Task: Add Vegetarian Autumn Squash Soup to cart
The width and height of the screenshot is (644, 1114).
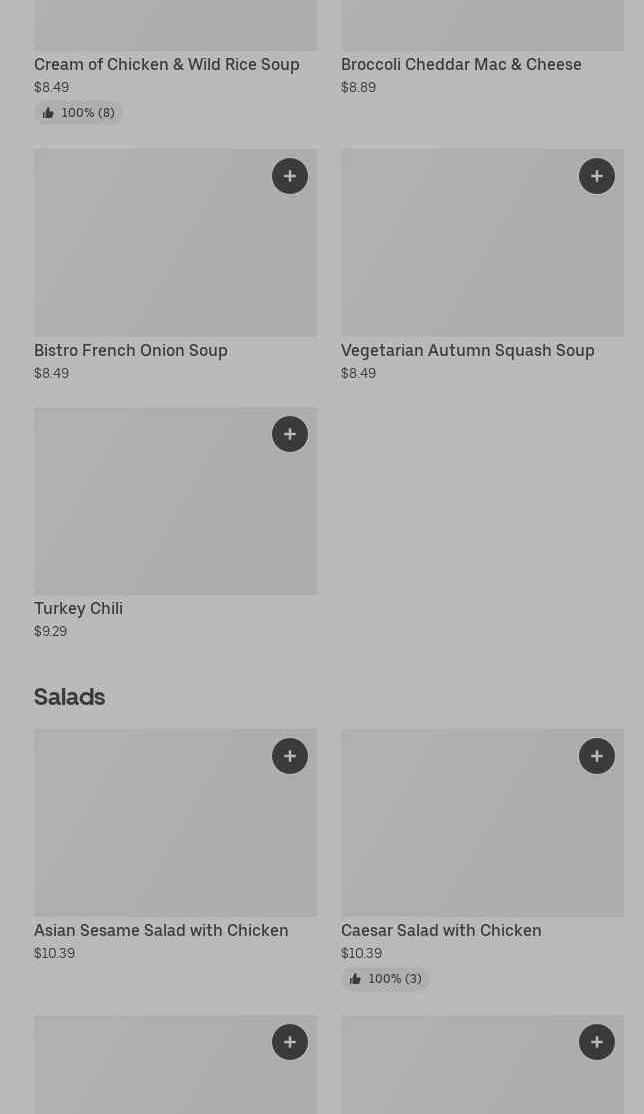Action: click(x=597, y=176)
